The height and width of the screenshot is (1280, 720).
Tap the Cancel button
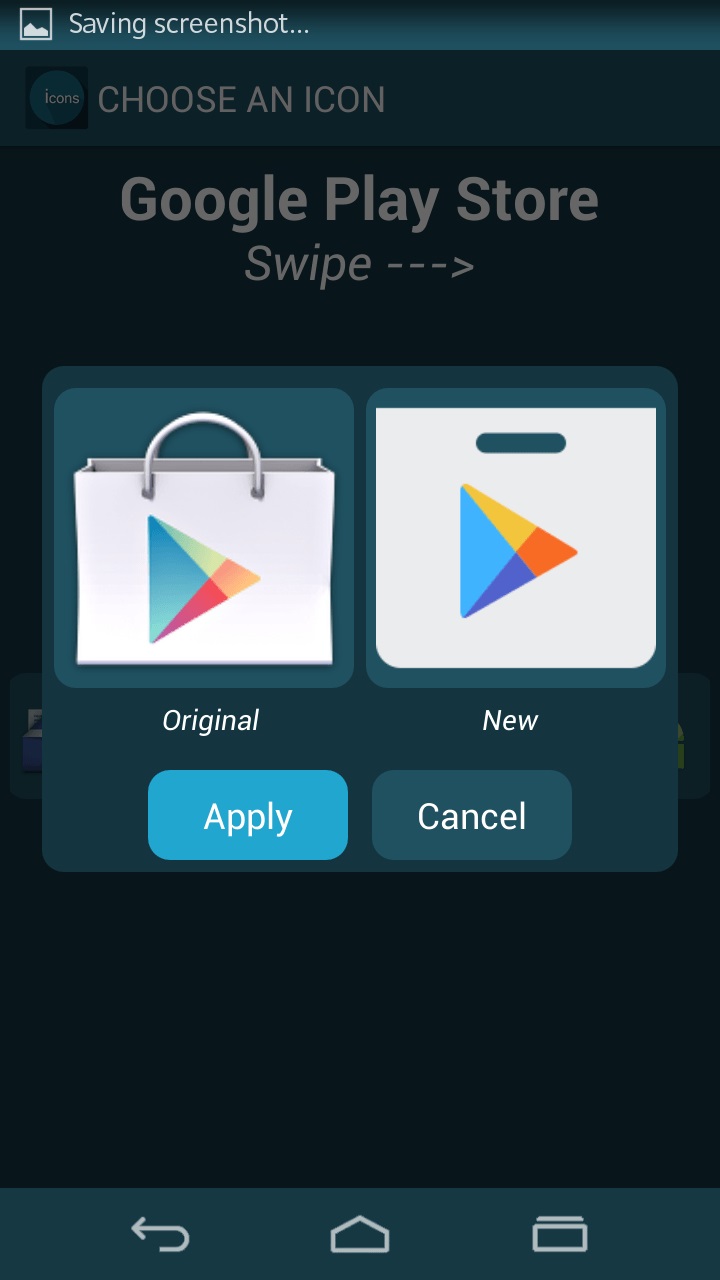(471, 815)
